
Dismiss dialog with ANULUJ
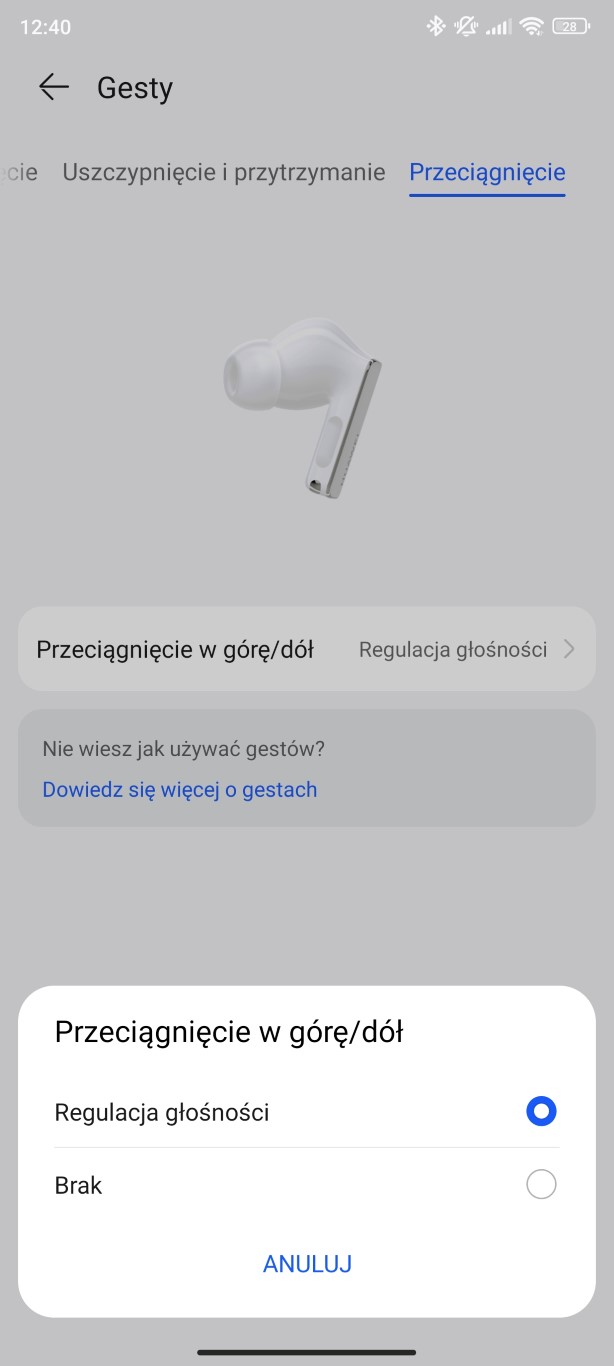(x=307, y=1264)
